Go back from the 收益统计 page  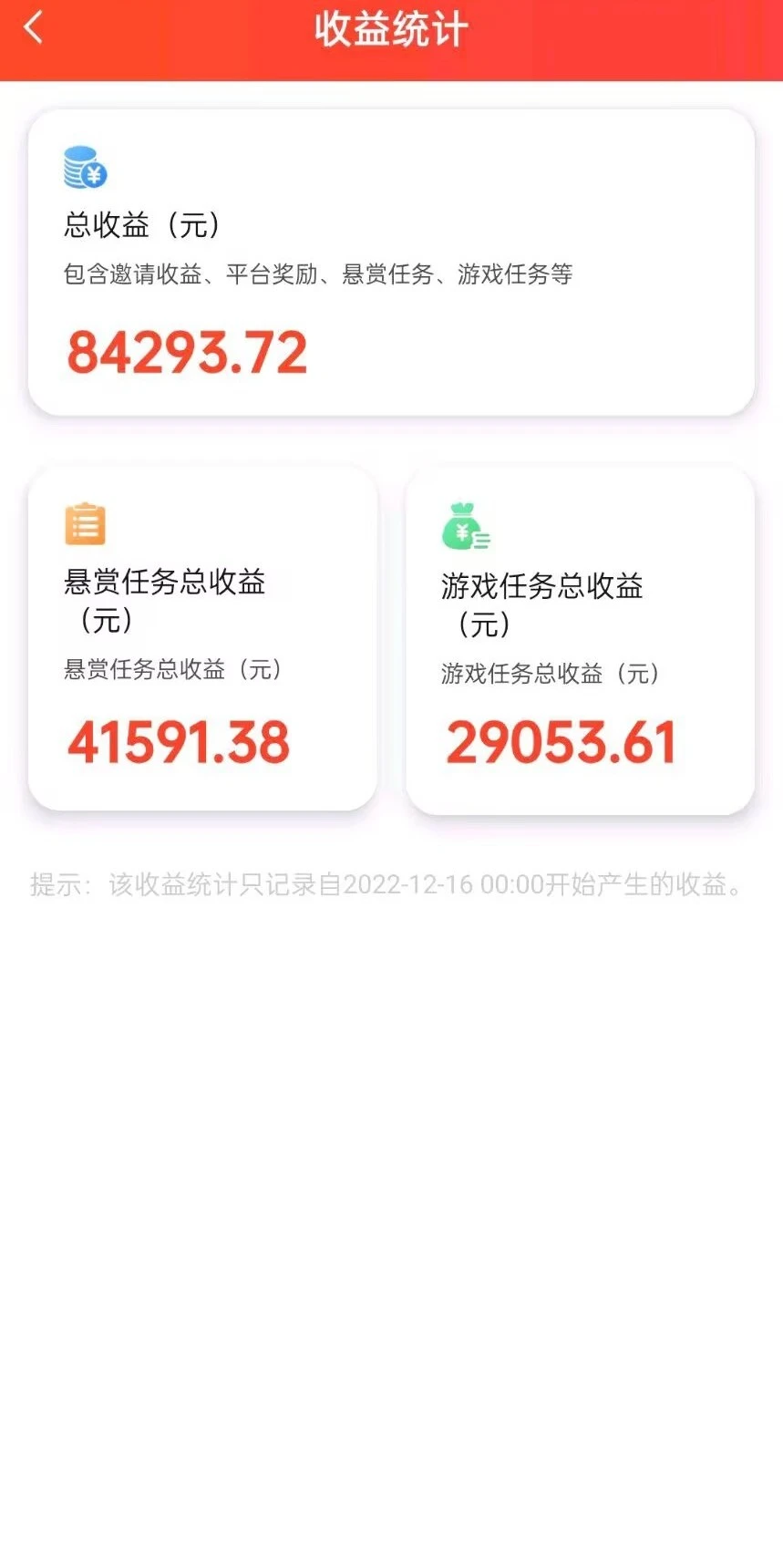click(x=34, y=28)
